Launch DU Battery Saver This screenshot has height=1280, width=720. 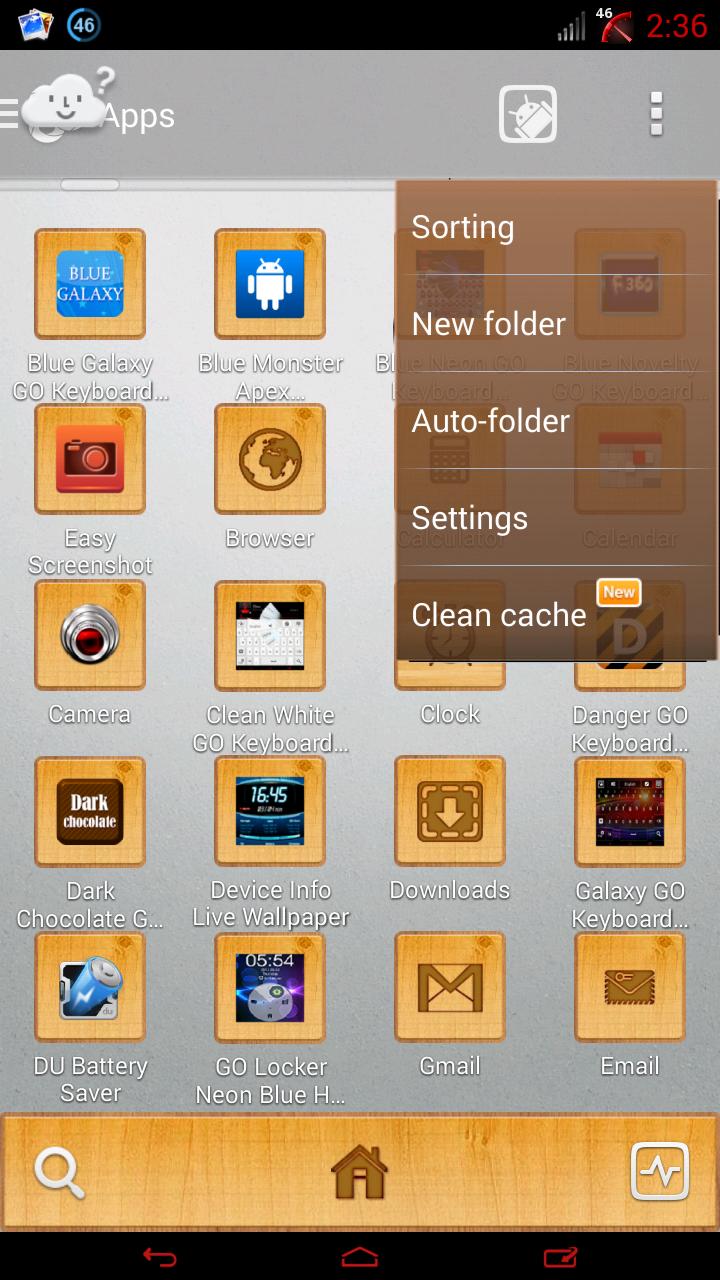(90, 988)
